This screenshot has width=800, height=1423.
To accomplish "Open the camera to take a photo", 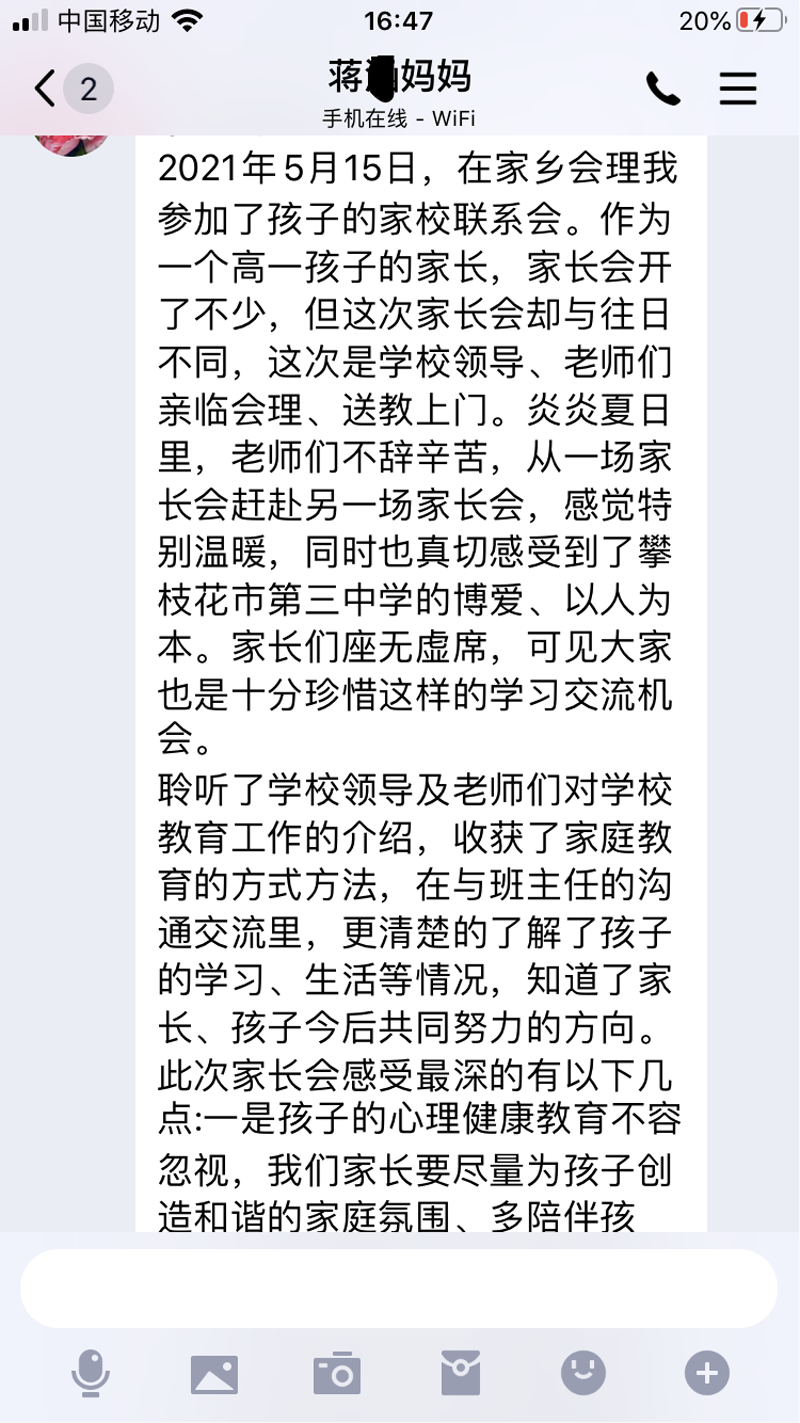I will tap(336, 1373).
